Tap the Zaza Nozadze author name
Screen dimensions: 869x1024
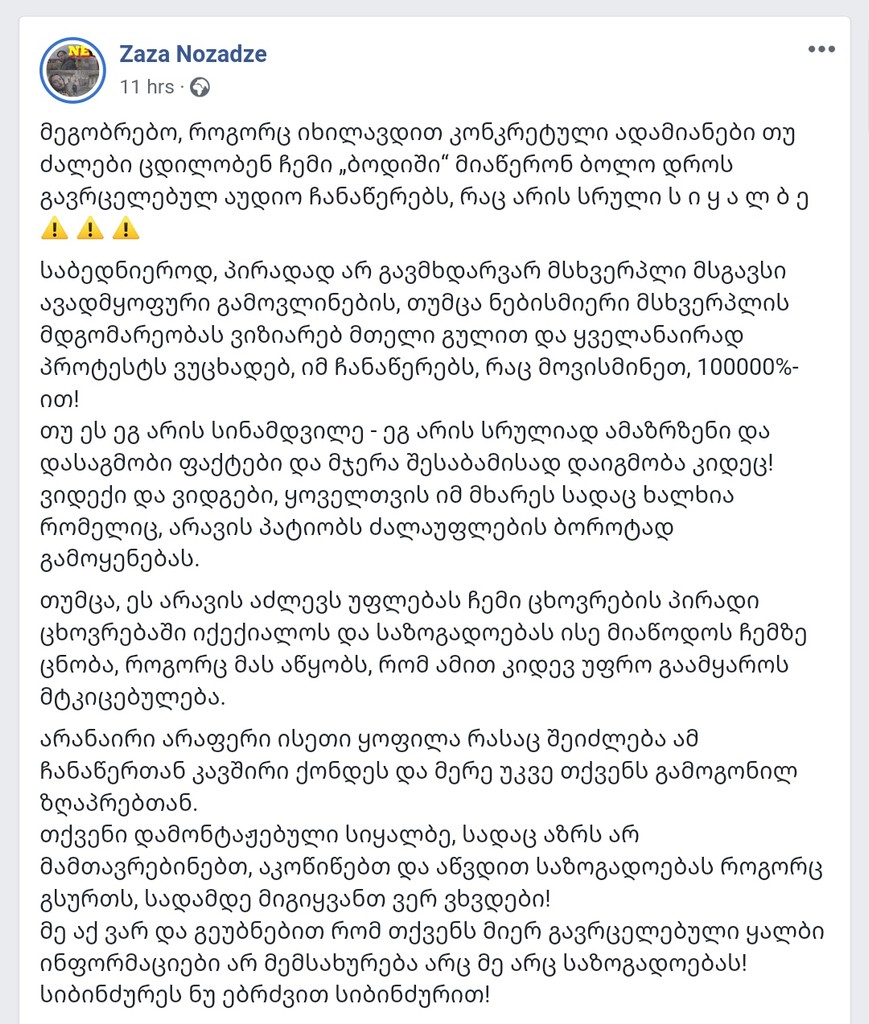coord(193,54)
